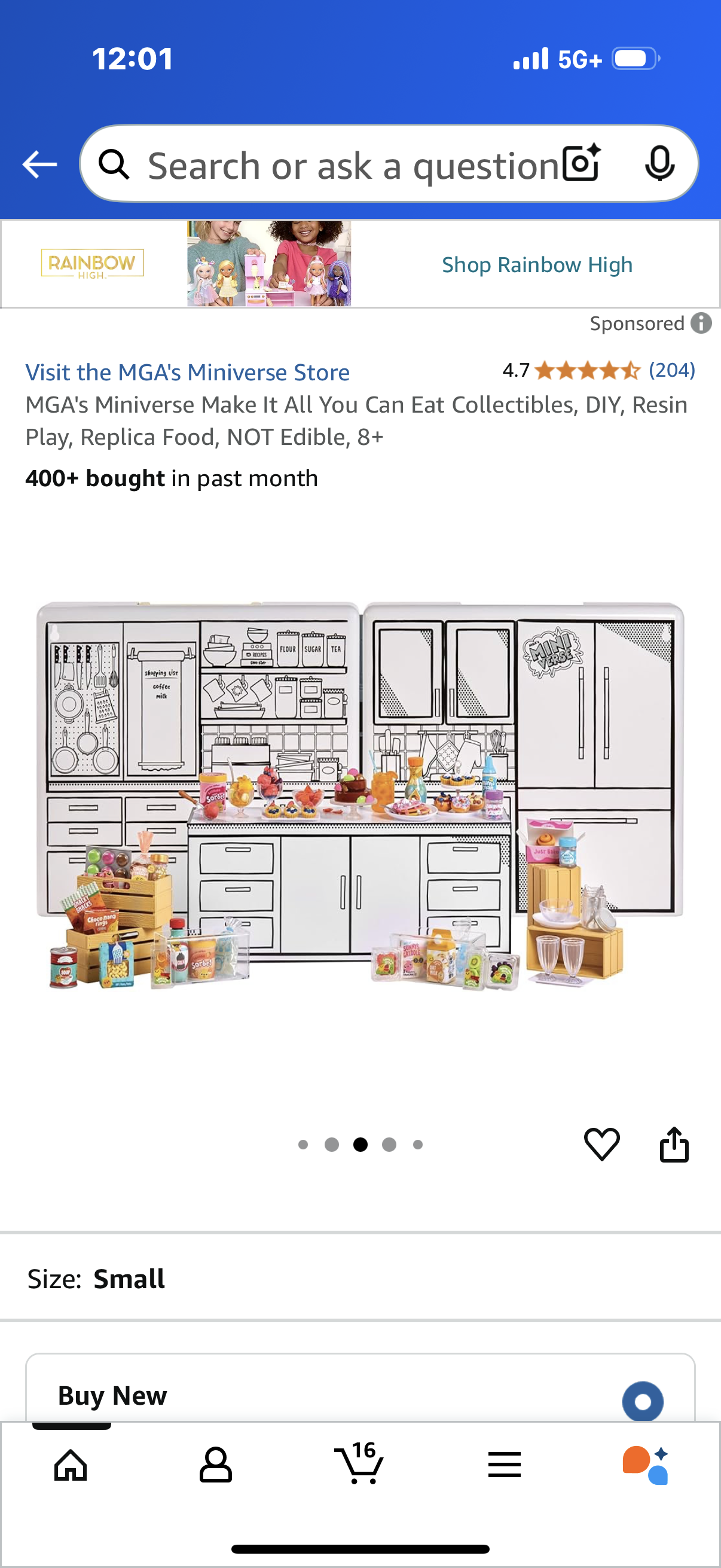721x1568 pixels.
Task: Open the cart with 16 items
Action: [359, 1464]
